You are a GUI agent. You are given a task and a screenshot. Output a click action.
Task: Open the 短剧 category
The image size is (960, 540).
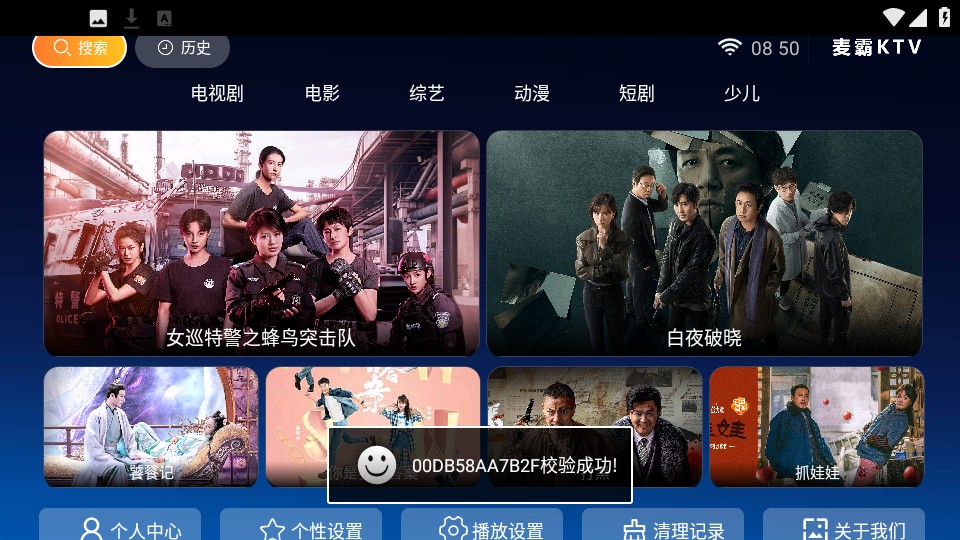click(x=637, y=93)
